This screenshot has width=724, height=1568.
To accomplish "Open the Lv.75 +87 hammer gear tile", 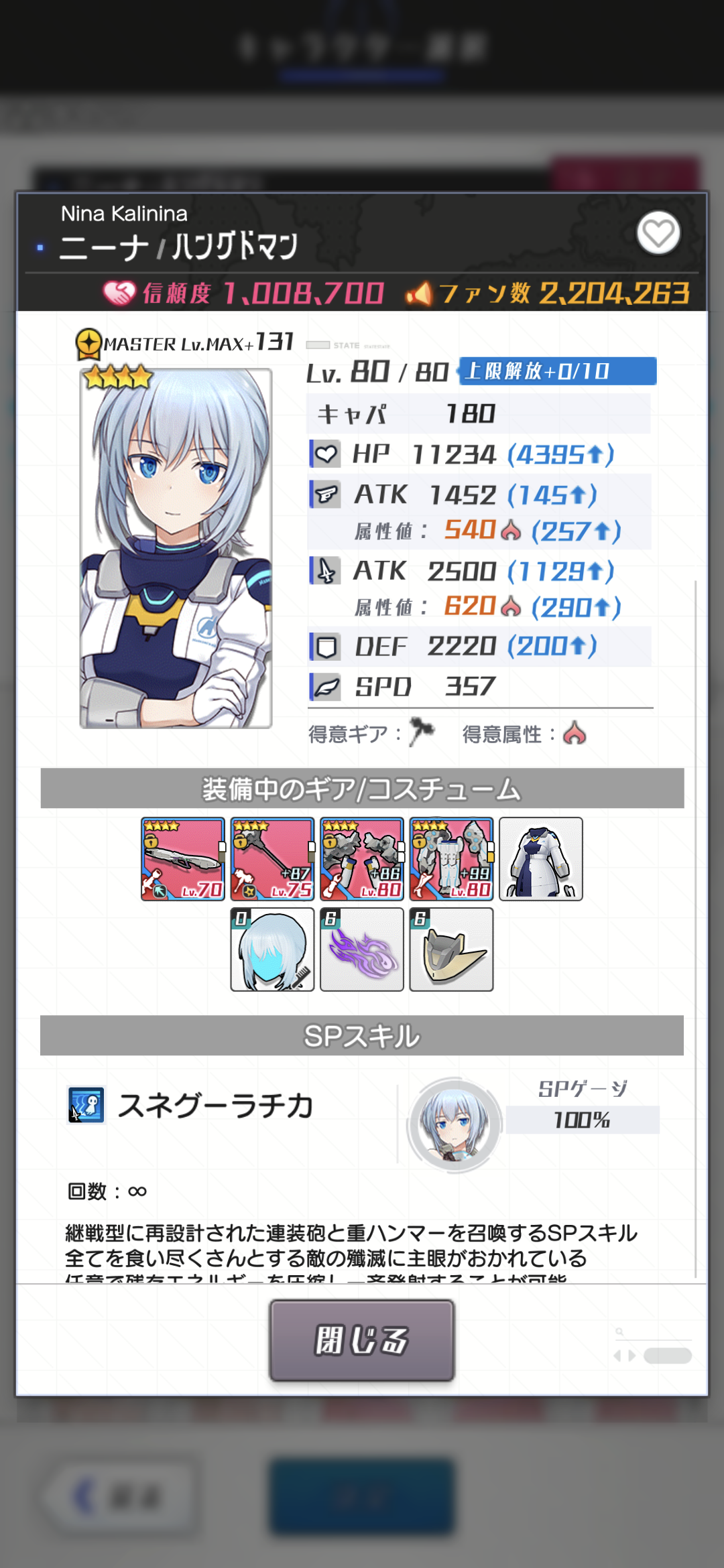I will (x=272, y=859).
